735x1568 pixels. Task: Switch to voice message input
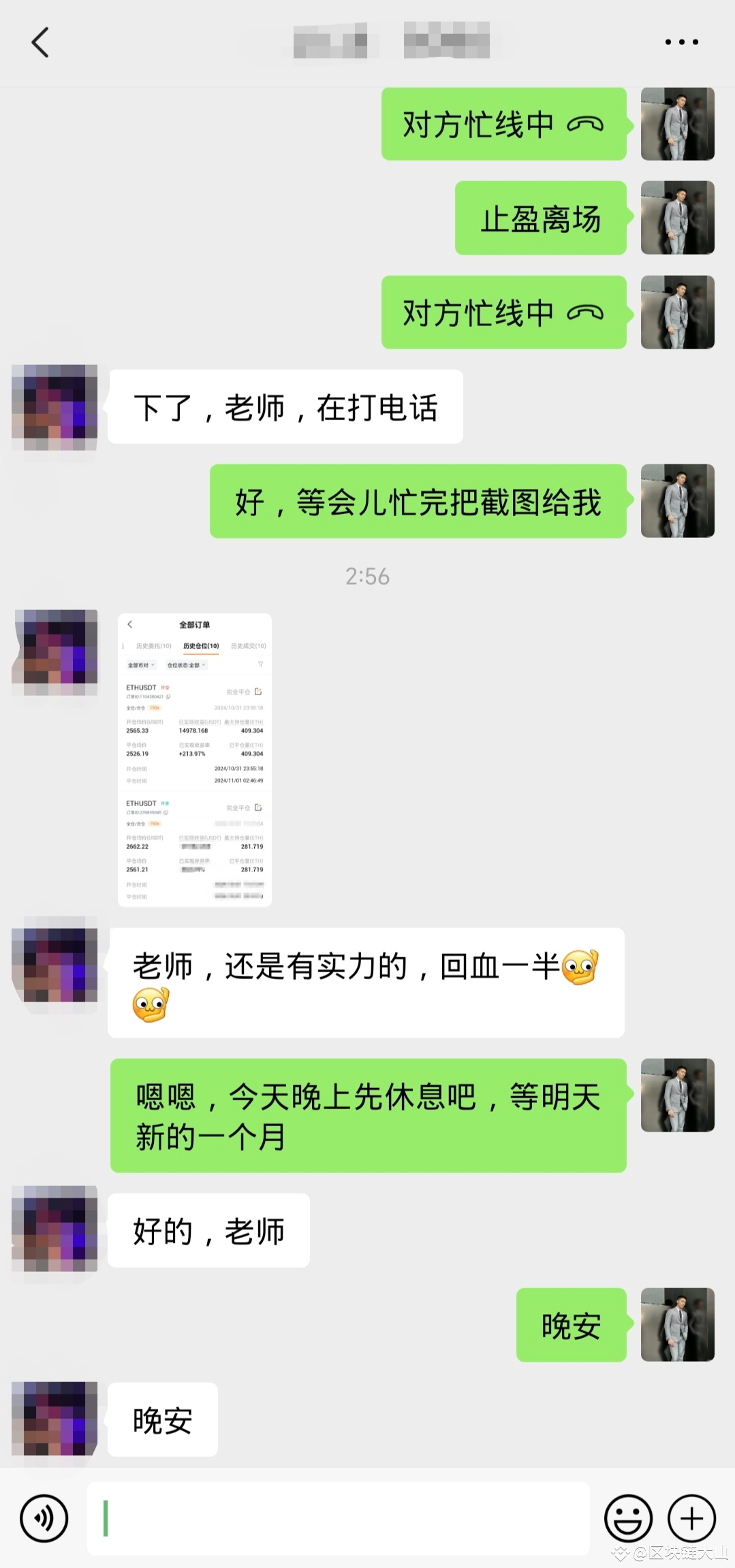pyautogui.click(x=44, y=1518)
